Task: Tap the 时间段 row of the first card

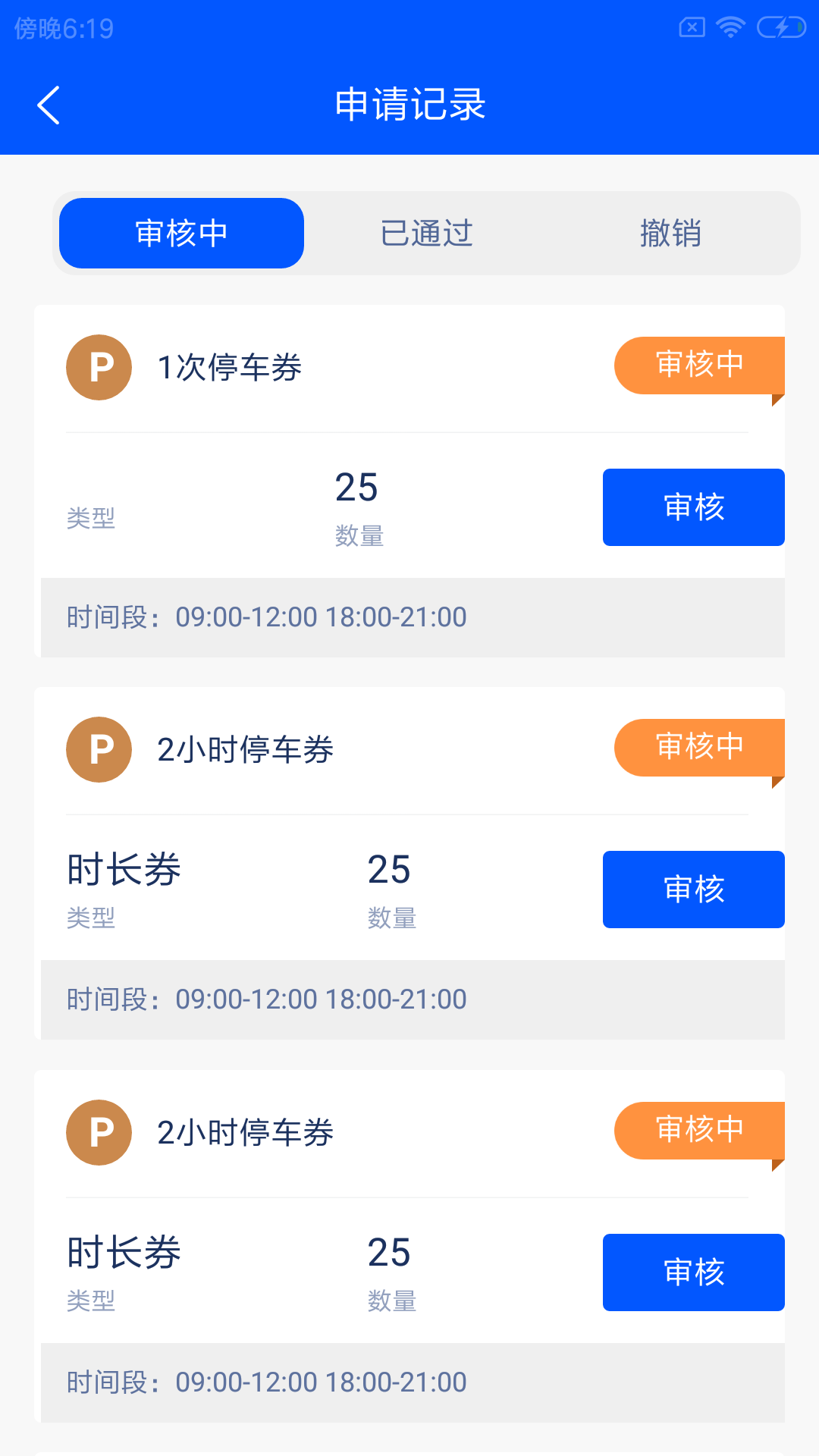Action: (x=265, y=617)
